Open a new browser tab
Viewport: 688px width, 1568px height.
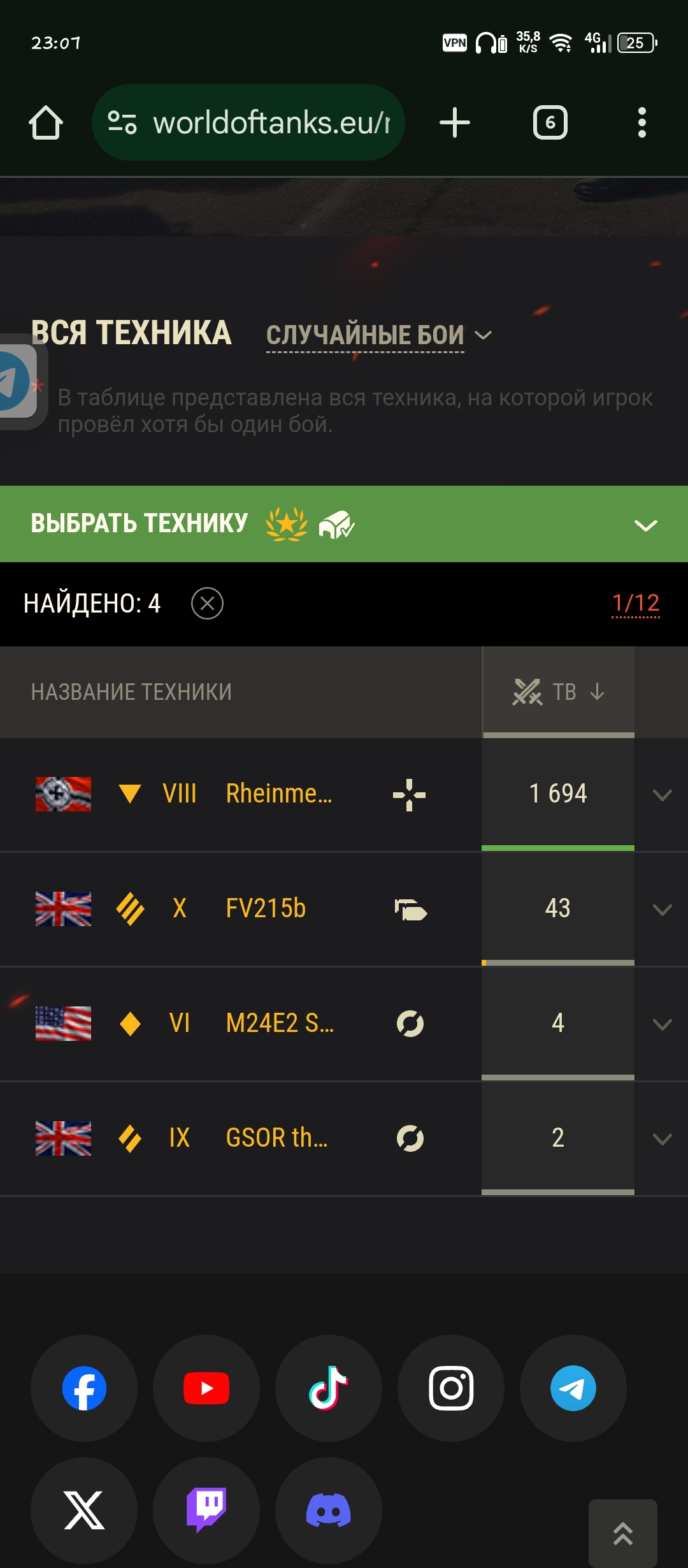(x=455, y=122)
